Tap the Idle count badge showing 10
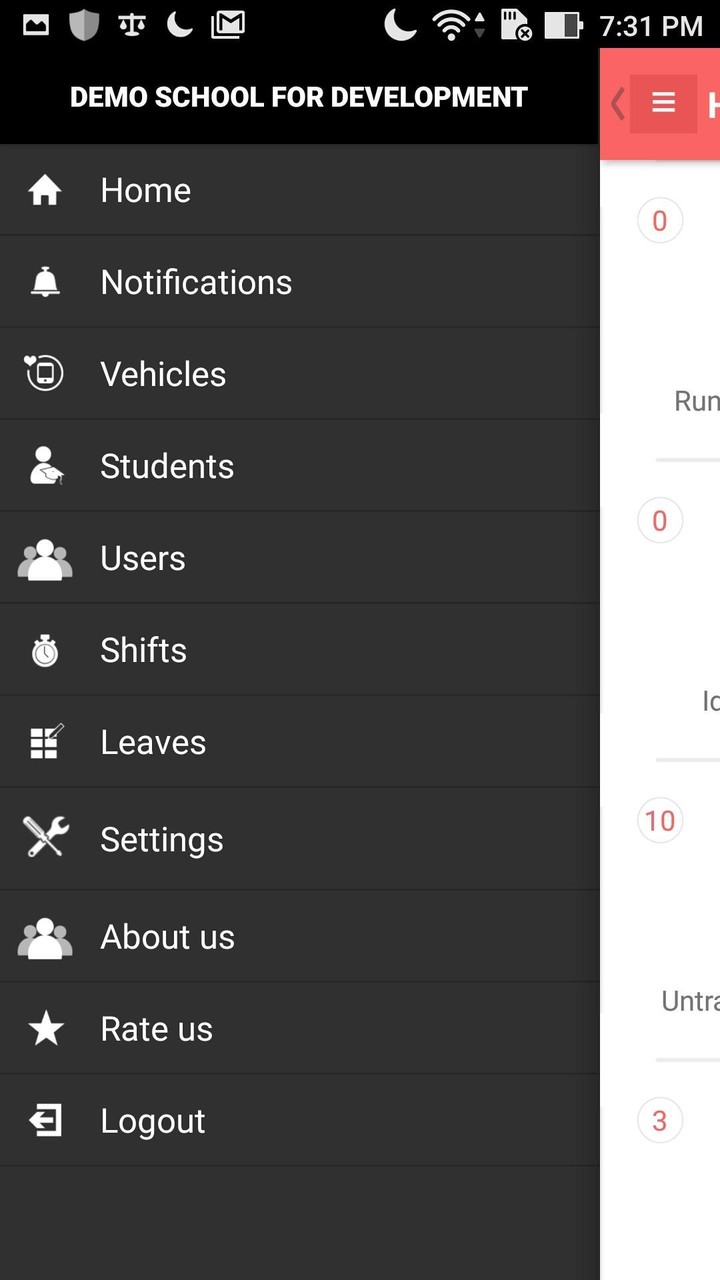 point(660,820)
